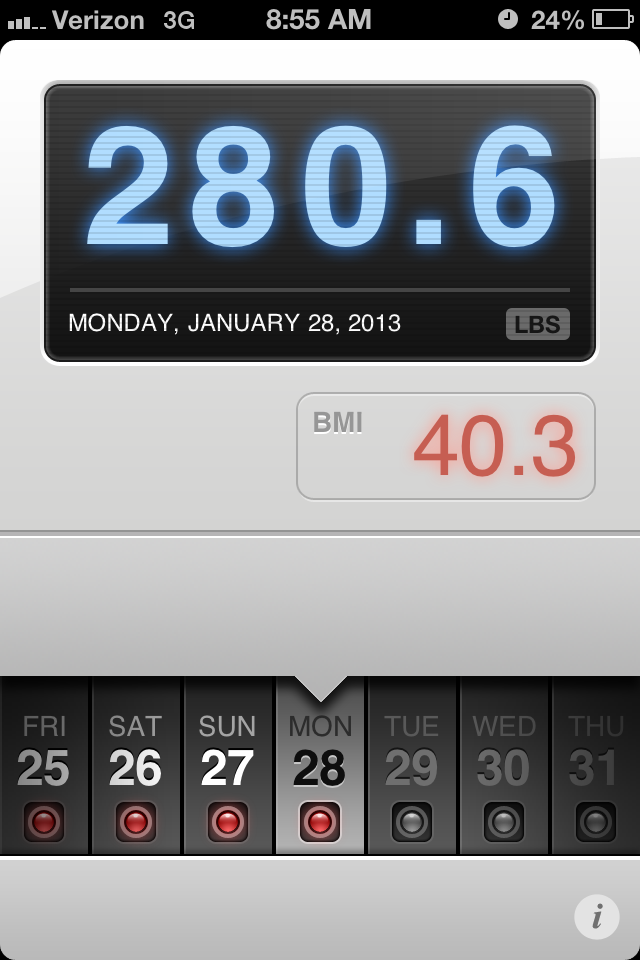Open the info button
The width and height of the screenshot is (640, 960).
[597, 916]
